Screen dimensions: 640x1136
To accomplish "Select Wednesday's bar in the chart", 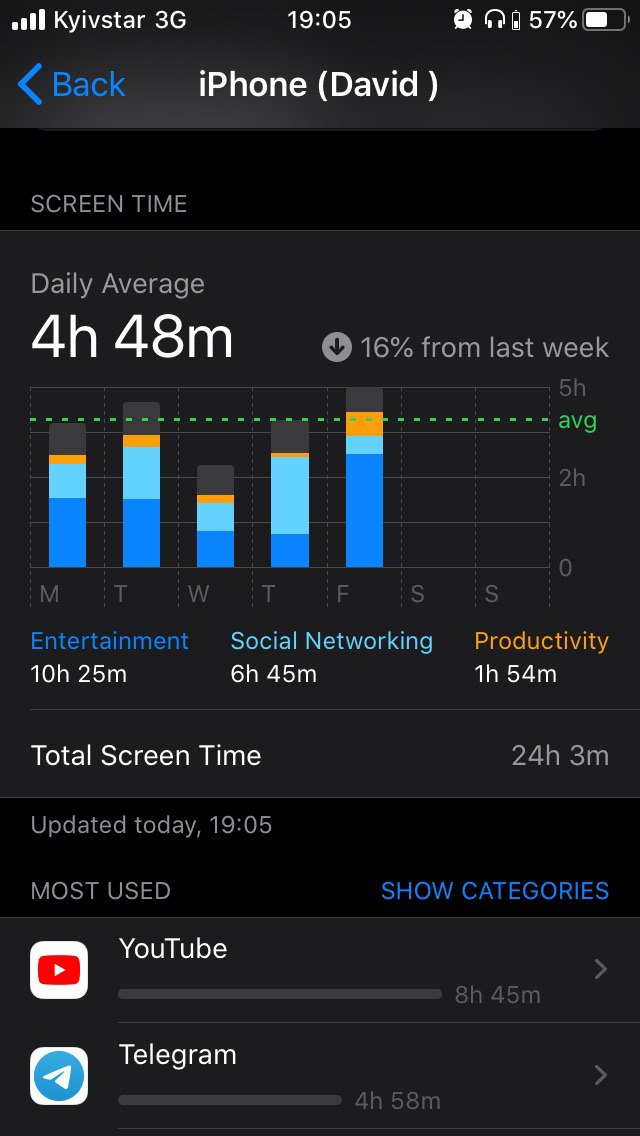I will tap(215, 516).
